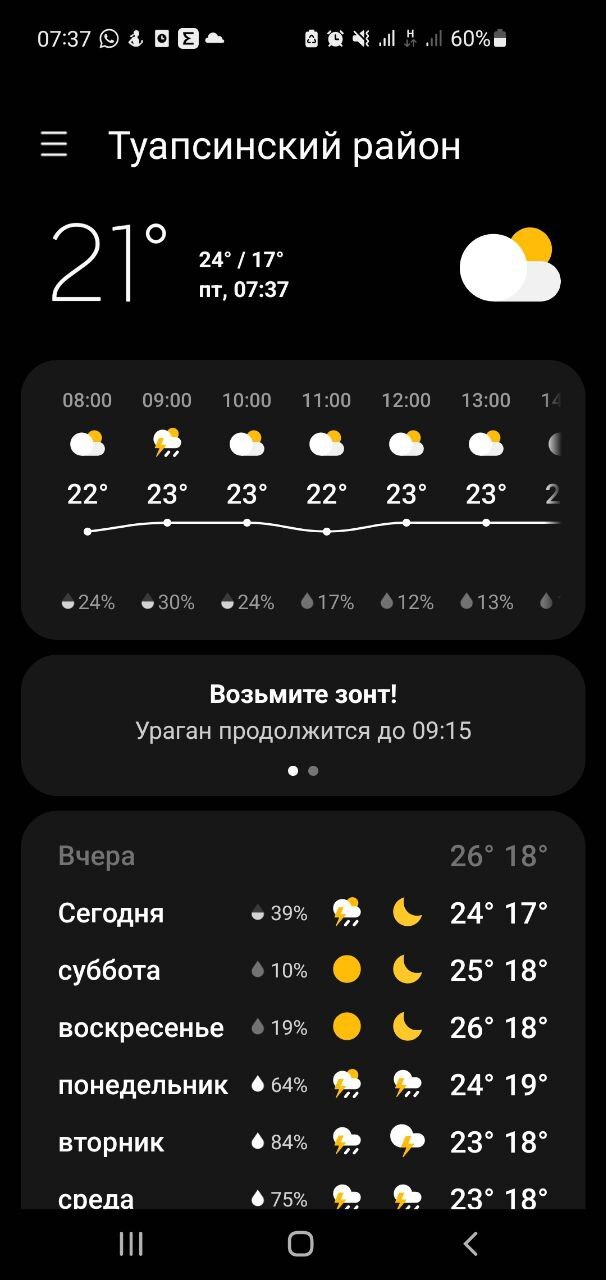This screenshot has height=1280, width=606.
Task: Go back with the system back button
Action: (x=471, y=1244)
